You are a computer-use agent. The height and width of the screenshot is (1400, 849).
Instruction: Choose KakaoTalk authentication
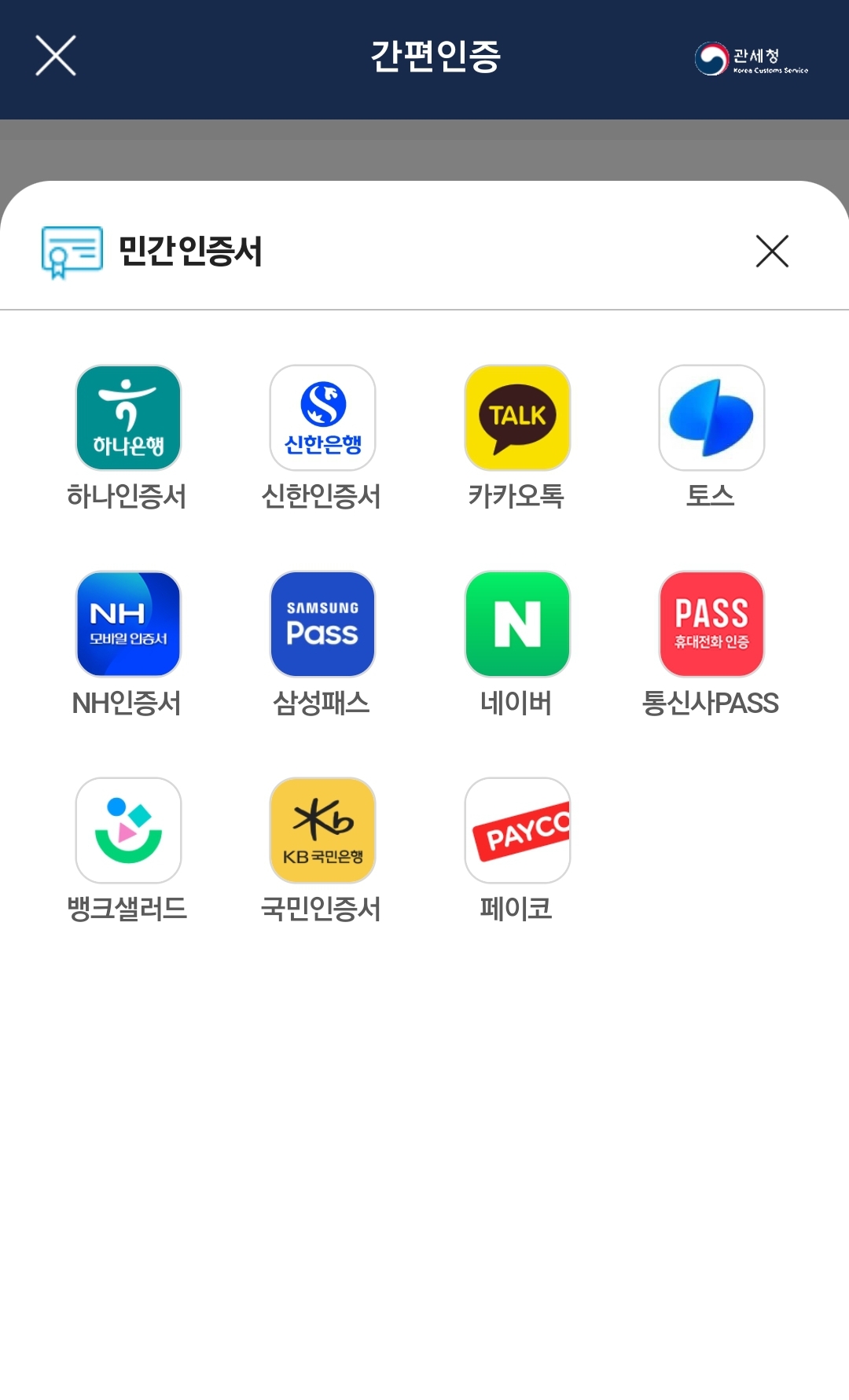click(516, 417)
